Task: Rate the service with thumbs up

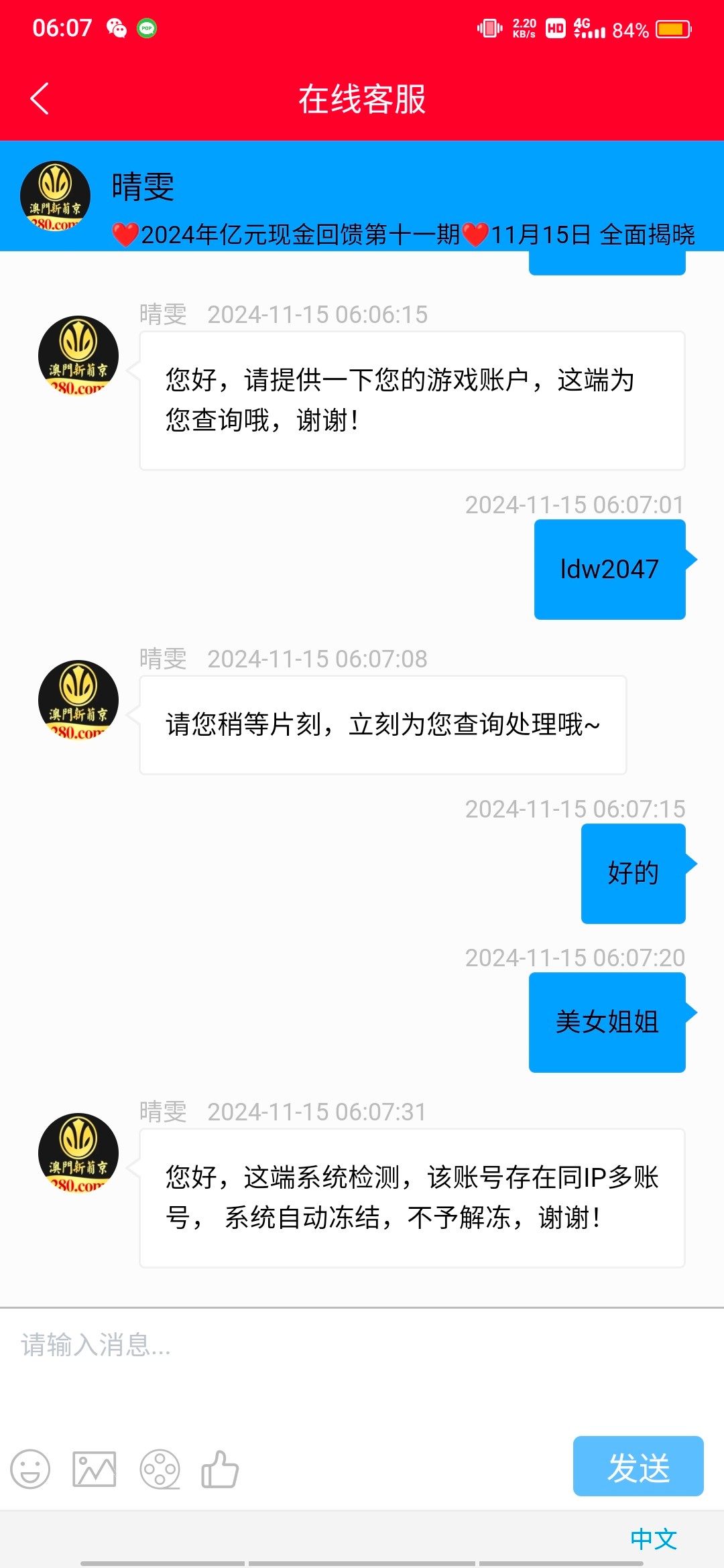Action: click(220, 1469)
